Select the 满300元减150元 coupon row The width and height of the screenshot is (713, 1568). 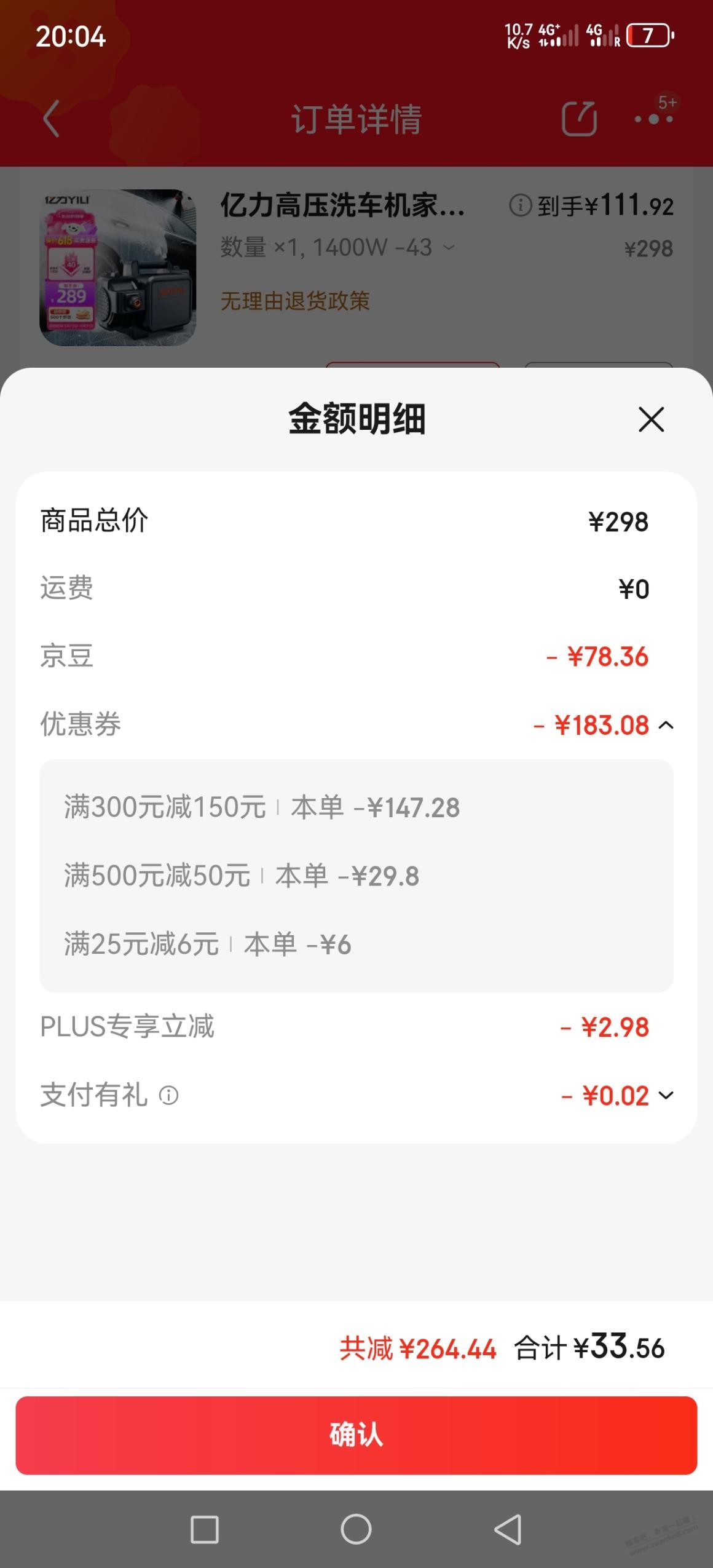[x=264, y=809]
